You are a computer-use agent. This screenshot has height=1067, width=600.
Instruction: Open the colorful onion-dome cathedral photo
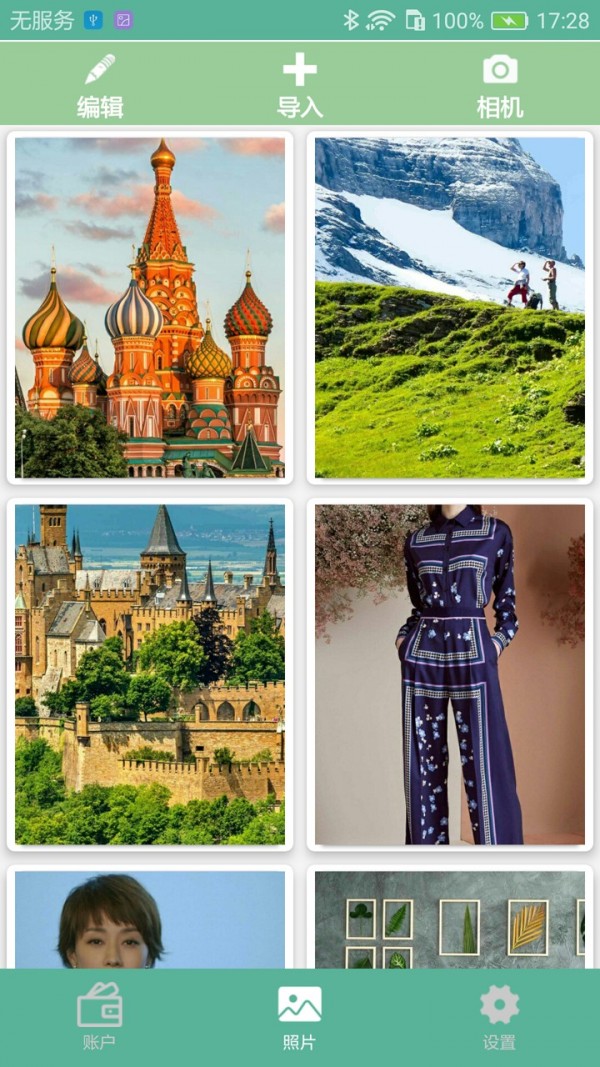pyautogui.click(x=150, y=308)
